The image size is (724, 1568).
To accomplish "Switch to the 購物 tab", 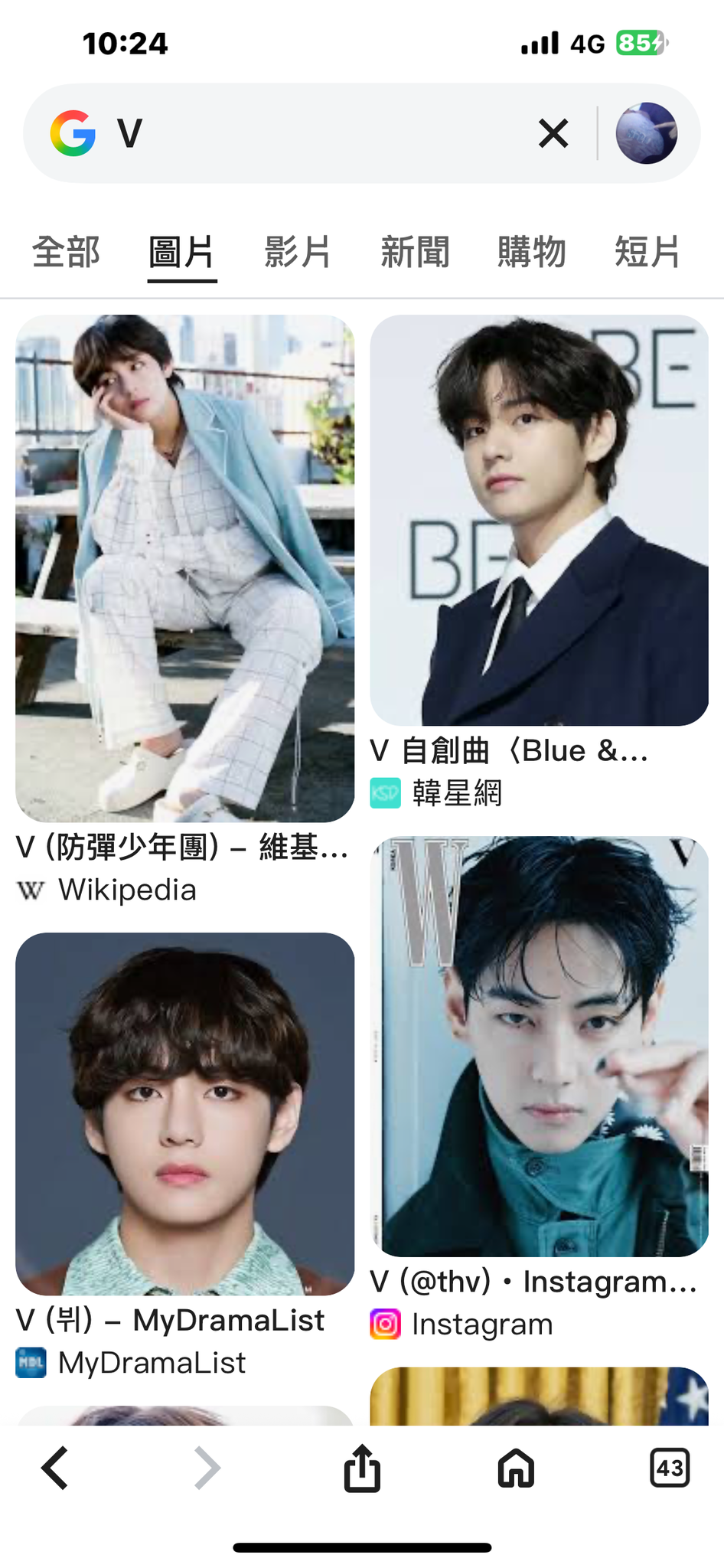I will coord(531,252).
